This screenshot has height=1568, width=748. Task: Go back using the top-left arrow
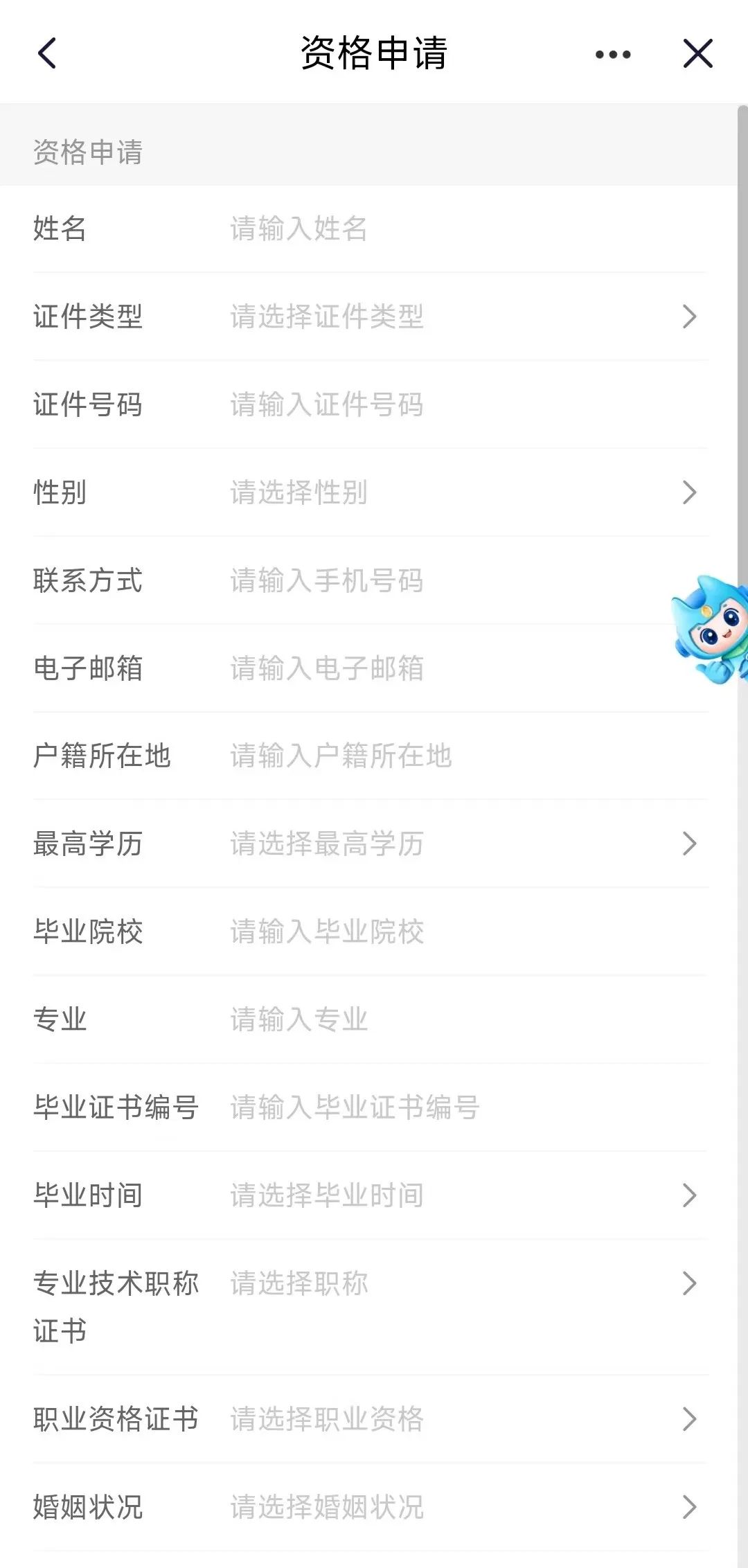47,53
